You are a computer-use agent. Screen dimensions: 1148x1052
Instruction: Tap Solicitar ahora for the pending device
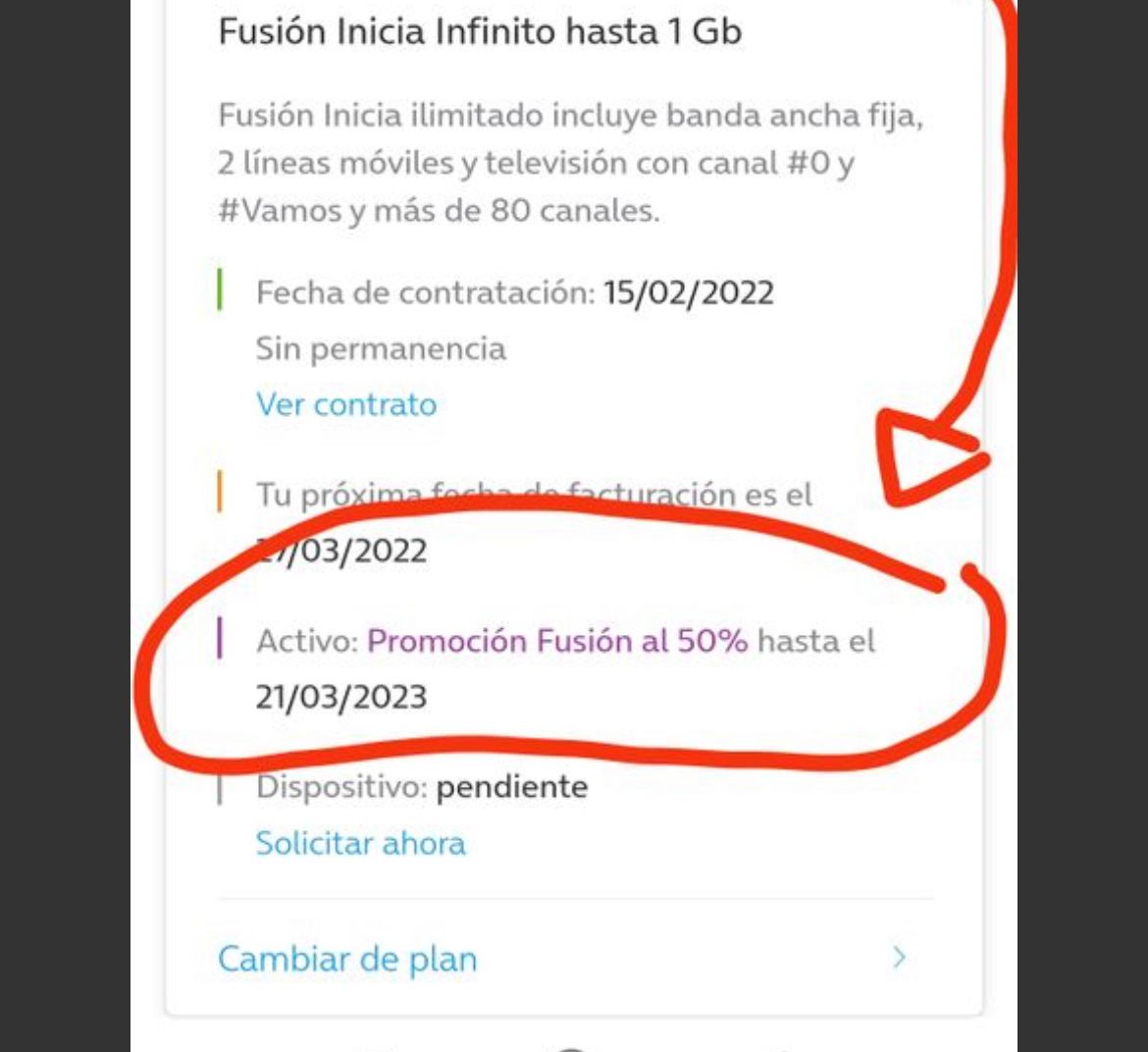point(360,843)
